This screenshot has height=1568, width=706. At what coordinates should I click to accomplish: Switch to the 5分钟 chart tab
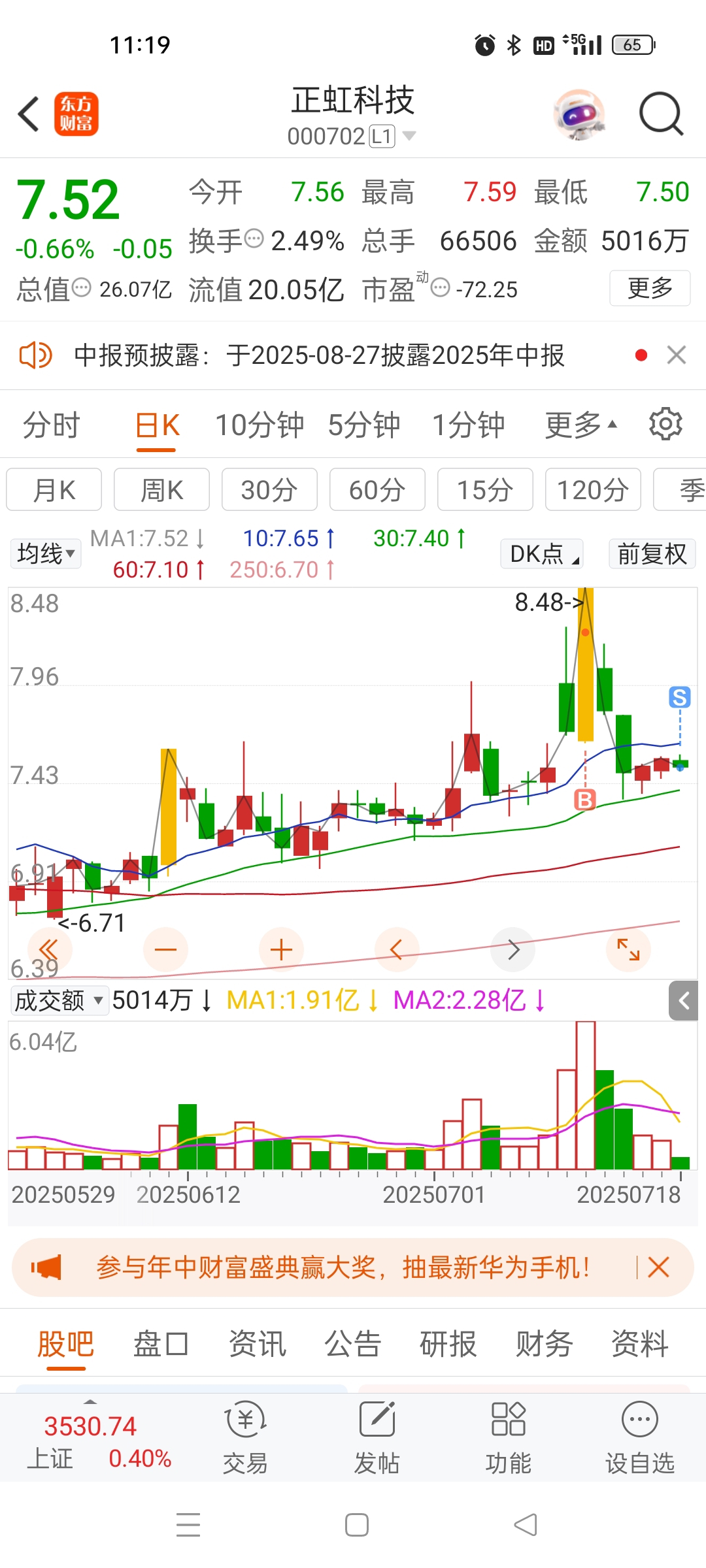coord(364,425)
